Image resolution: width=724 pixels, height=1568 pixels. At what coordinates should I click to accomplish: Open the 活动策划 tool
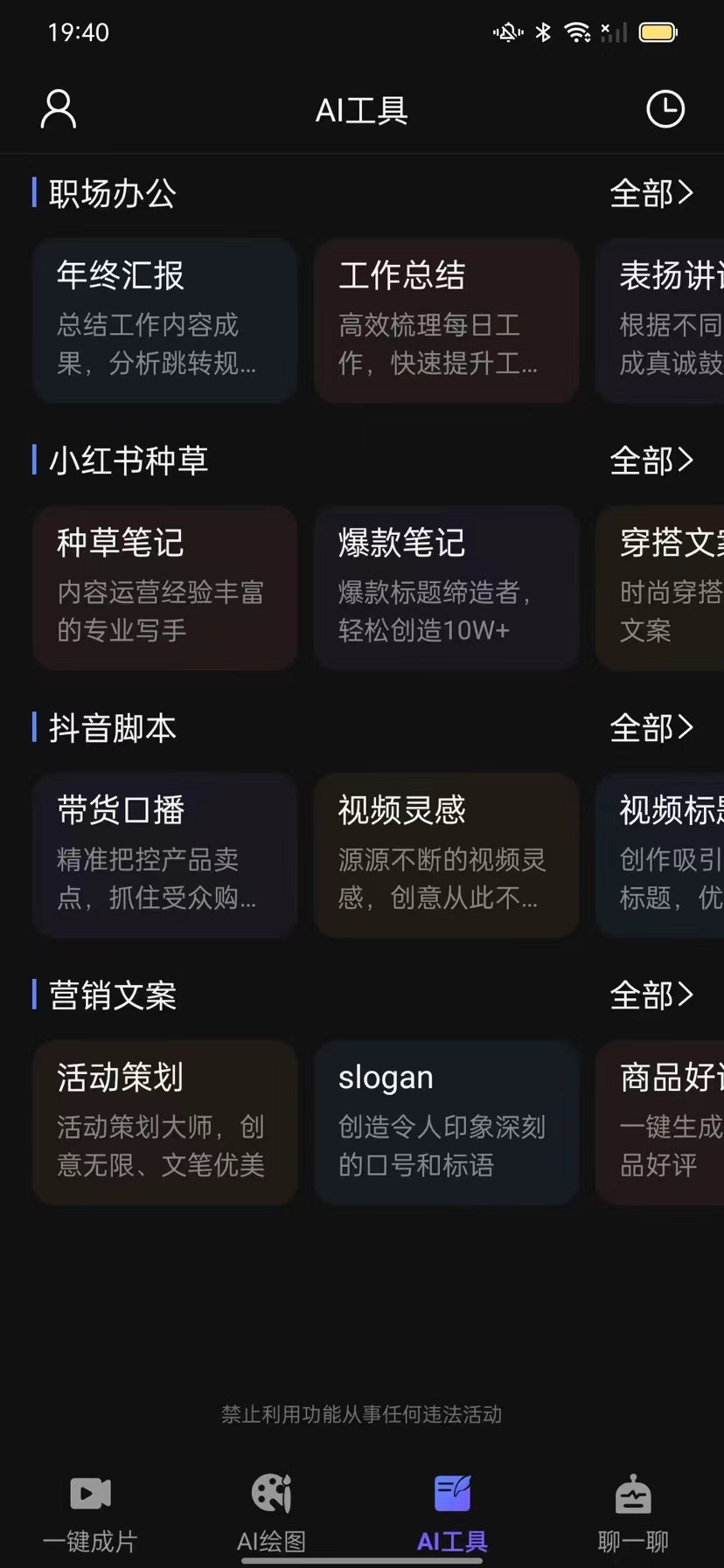[x=164, y=1121]
